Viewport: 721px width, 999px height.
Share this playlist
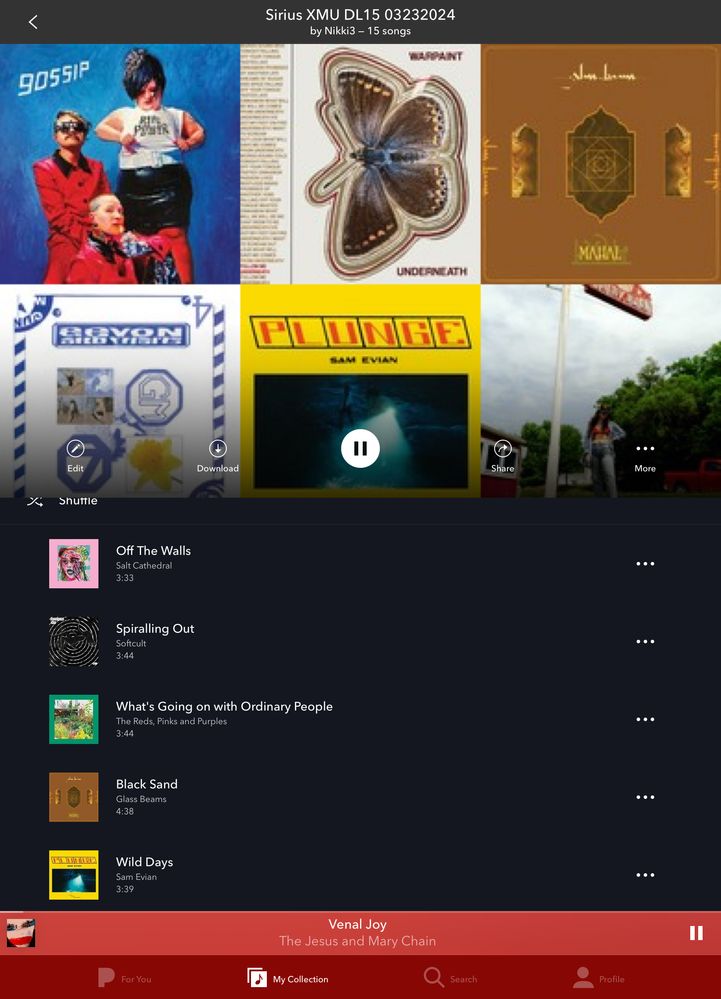tap(503, 455)
